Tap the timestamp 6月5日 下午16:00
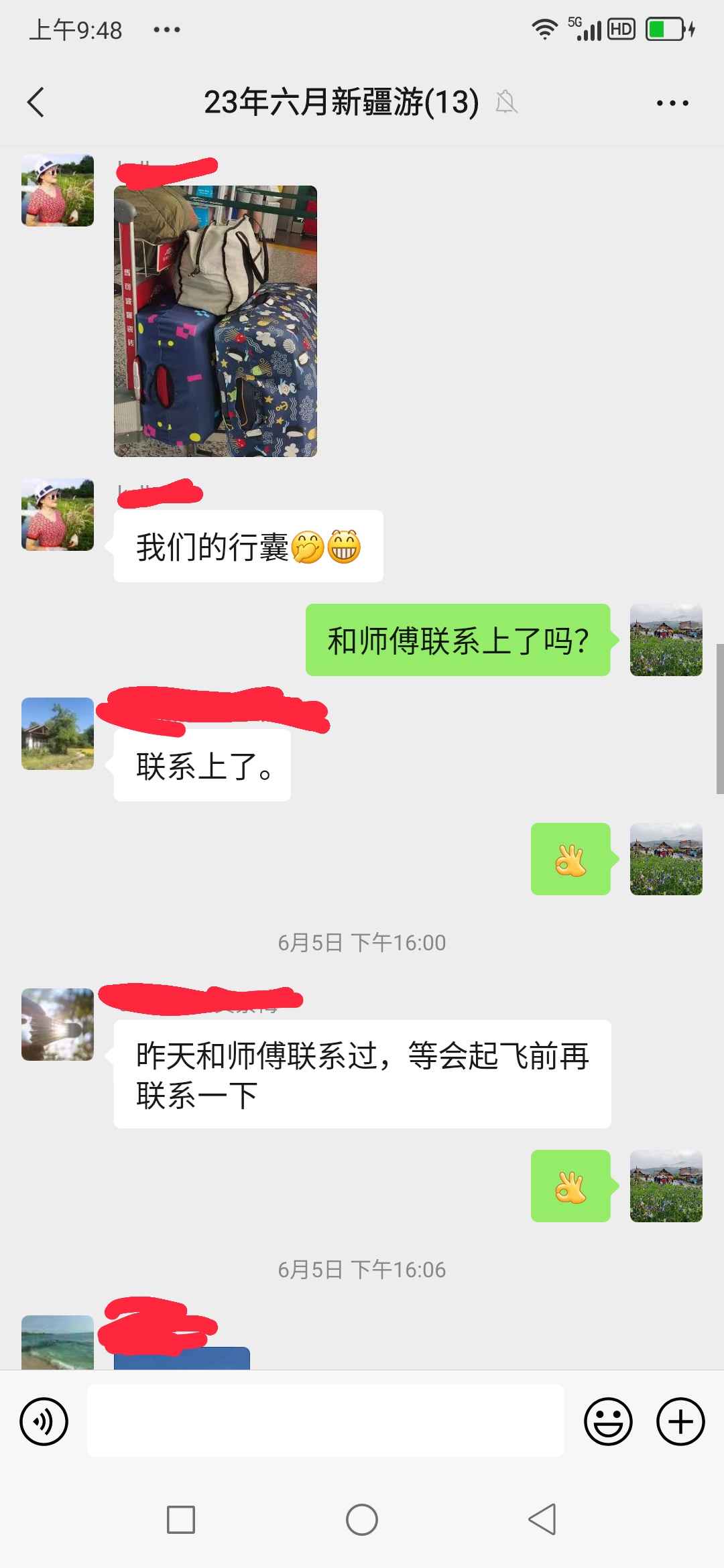Screen dimensions: 724x1568 tap(362, 942)
